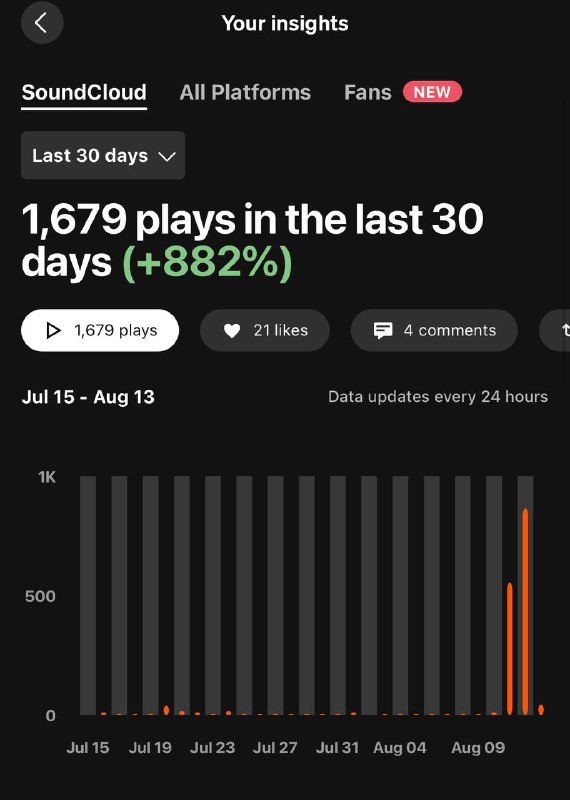Expand the Last 30 days dropdown
The height and width of the screenshot is (800, 570).
[x=103, y=155]
